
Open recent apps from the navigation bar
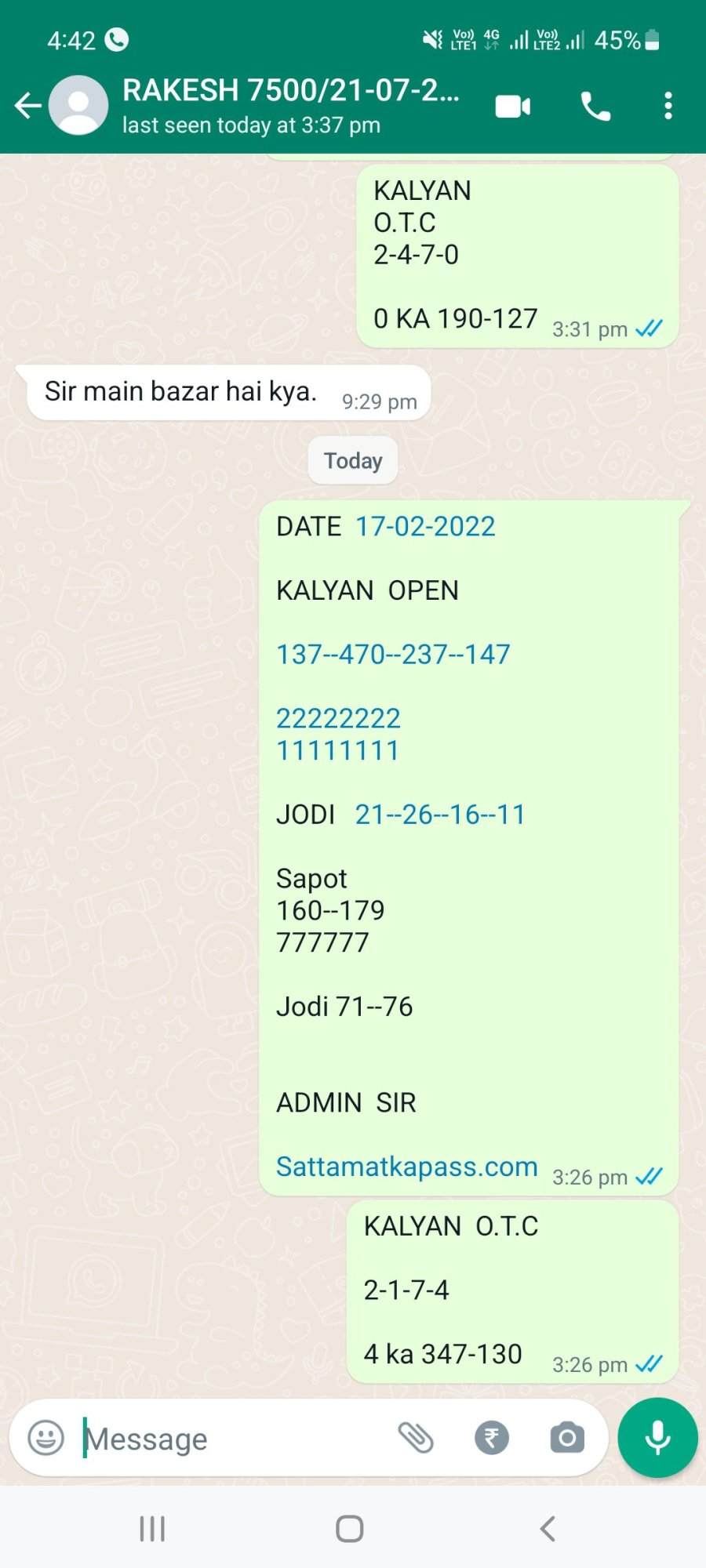point(152,1528)
